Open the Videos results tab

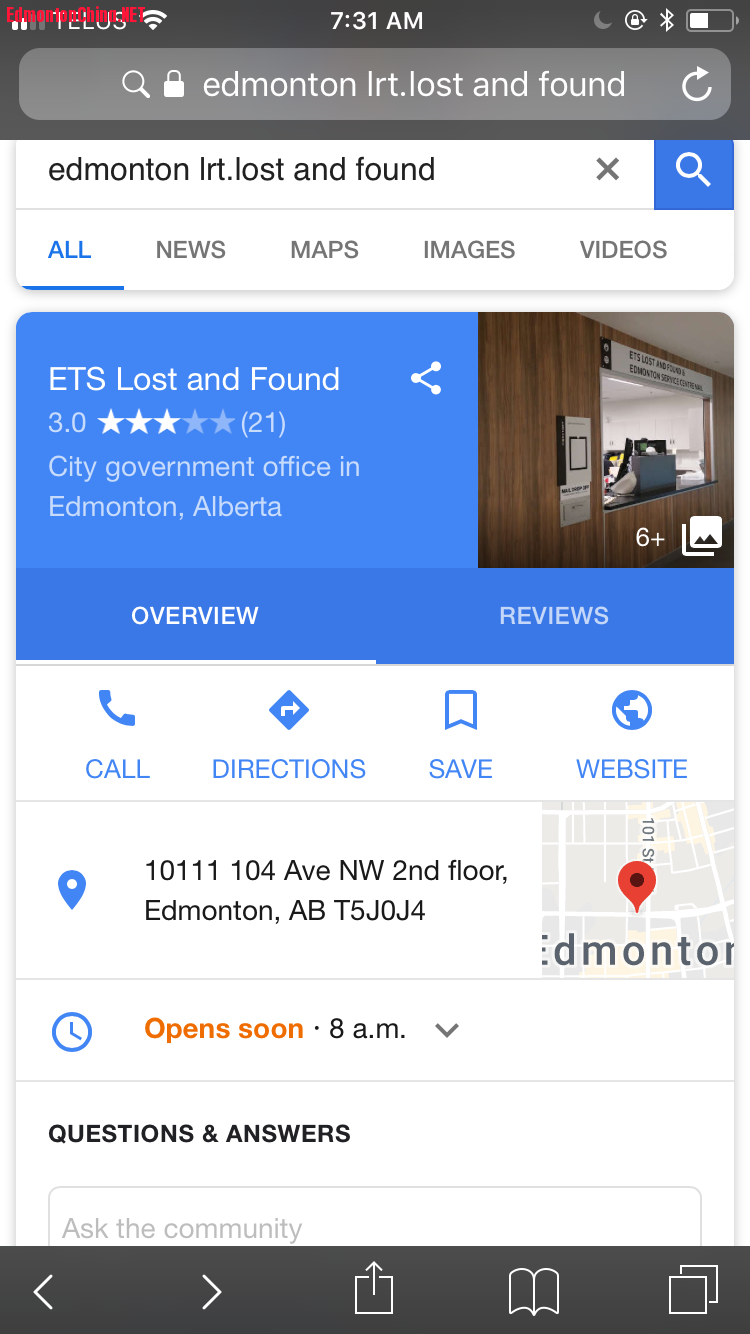point(623,250)
